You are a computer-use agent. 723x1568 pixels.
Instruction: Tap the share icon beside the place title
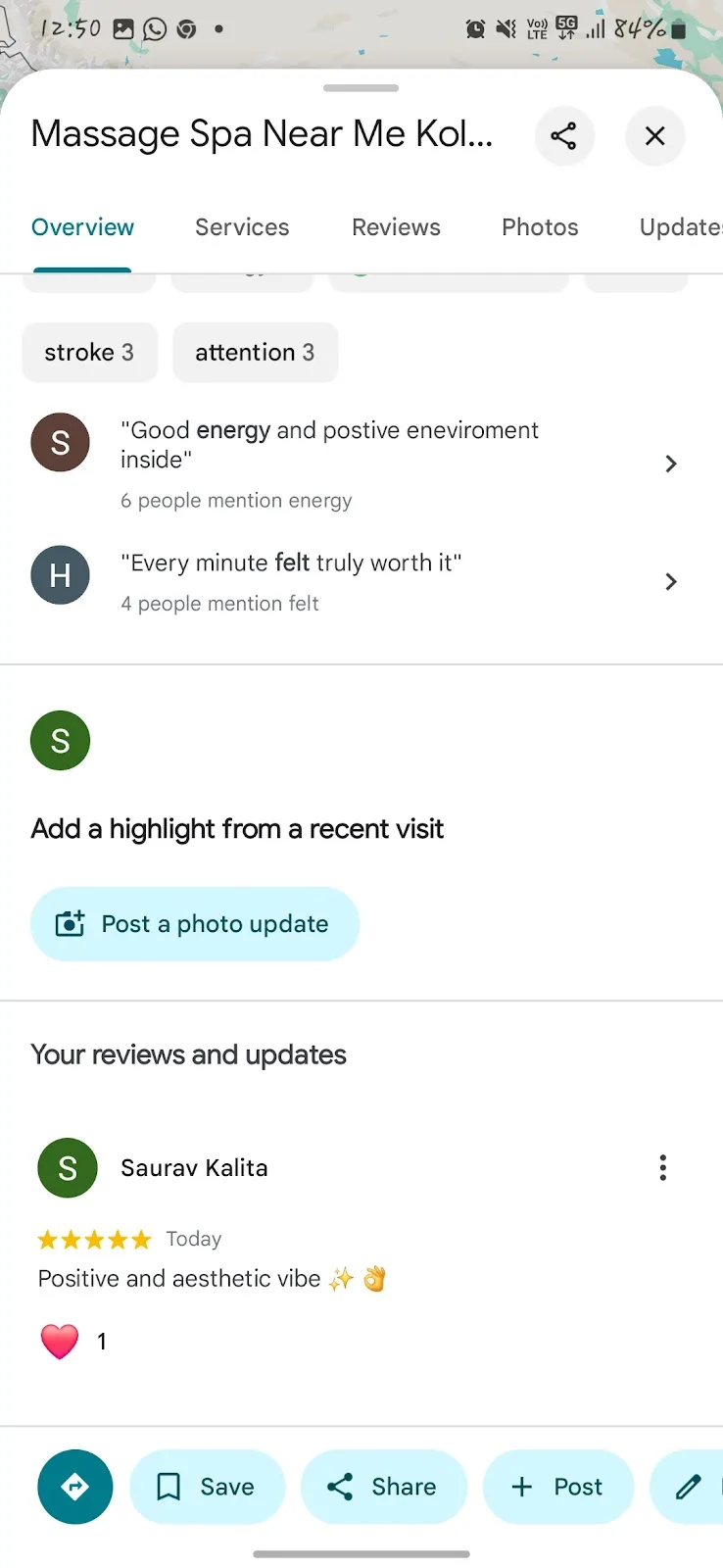(563, 135)
